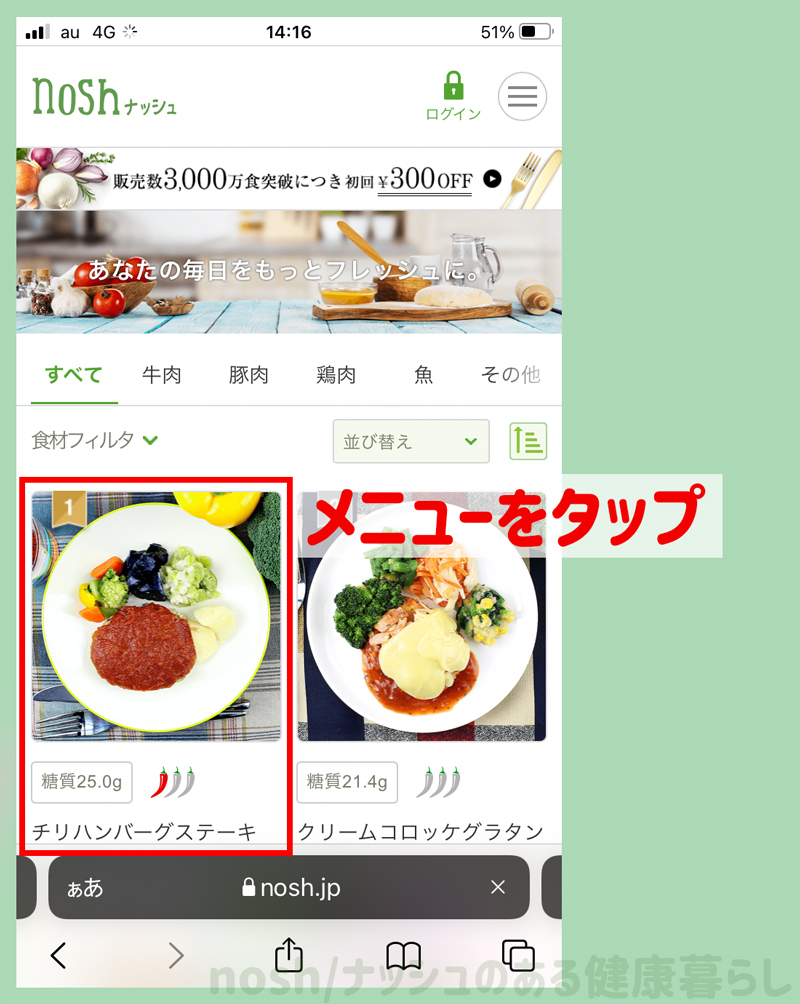Toggle the sort order icon
The width and height of the screenshot is (800, 1004).
point(528,441)
